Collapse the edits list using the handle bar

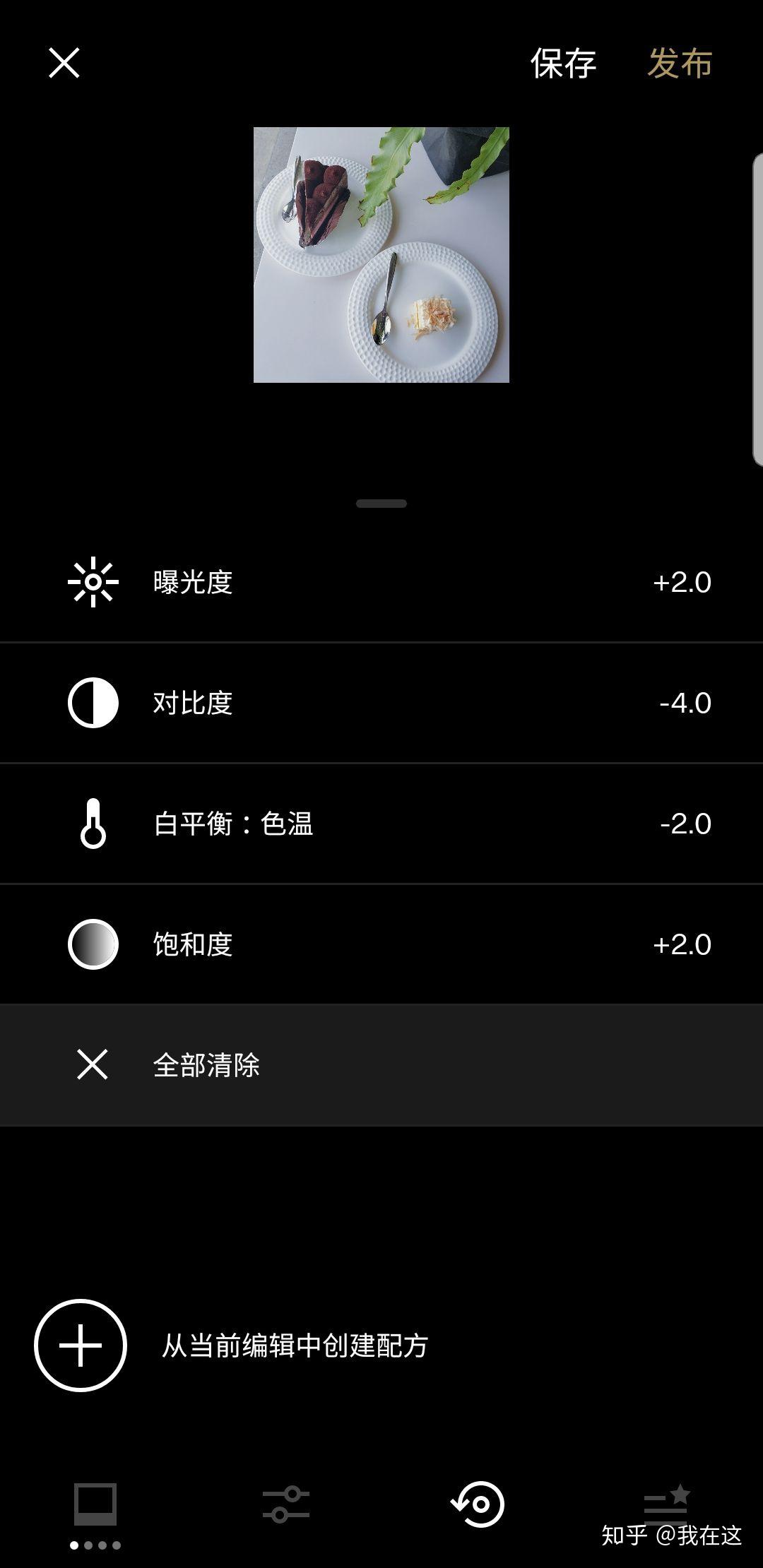(381, 504)
